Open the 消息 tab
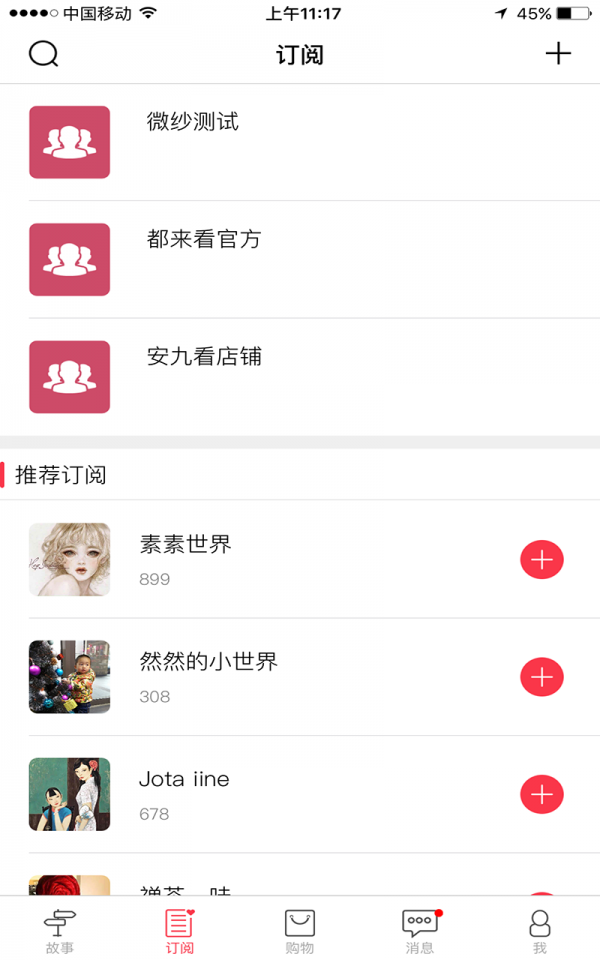This screenshot has height=960, width=600. click(x=420, y=931)
